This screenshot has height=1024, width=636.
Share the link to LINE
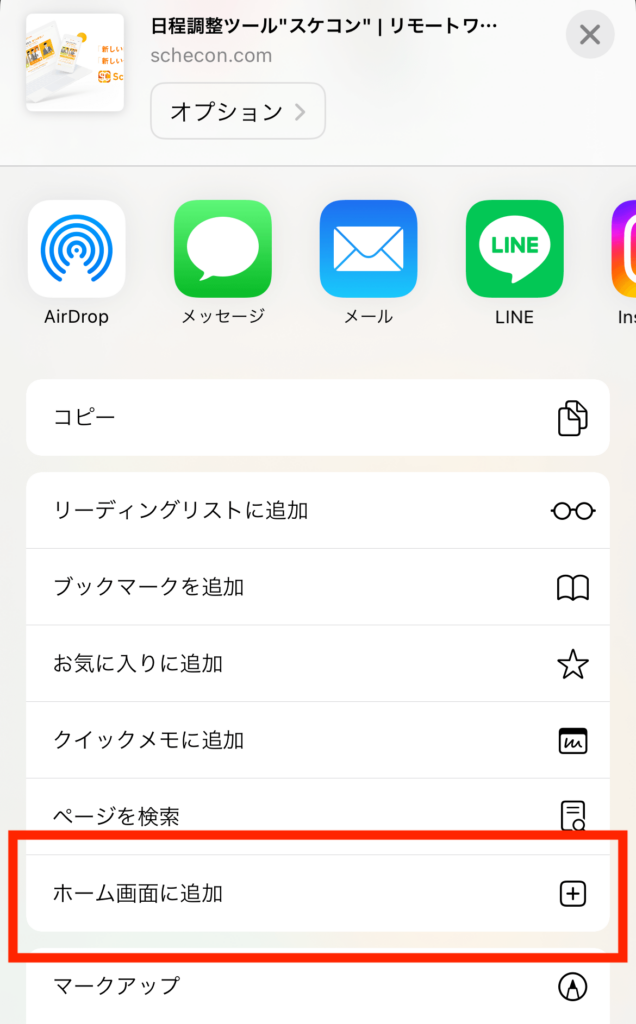pyautogui.click(x=514, y=250)
